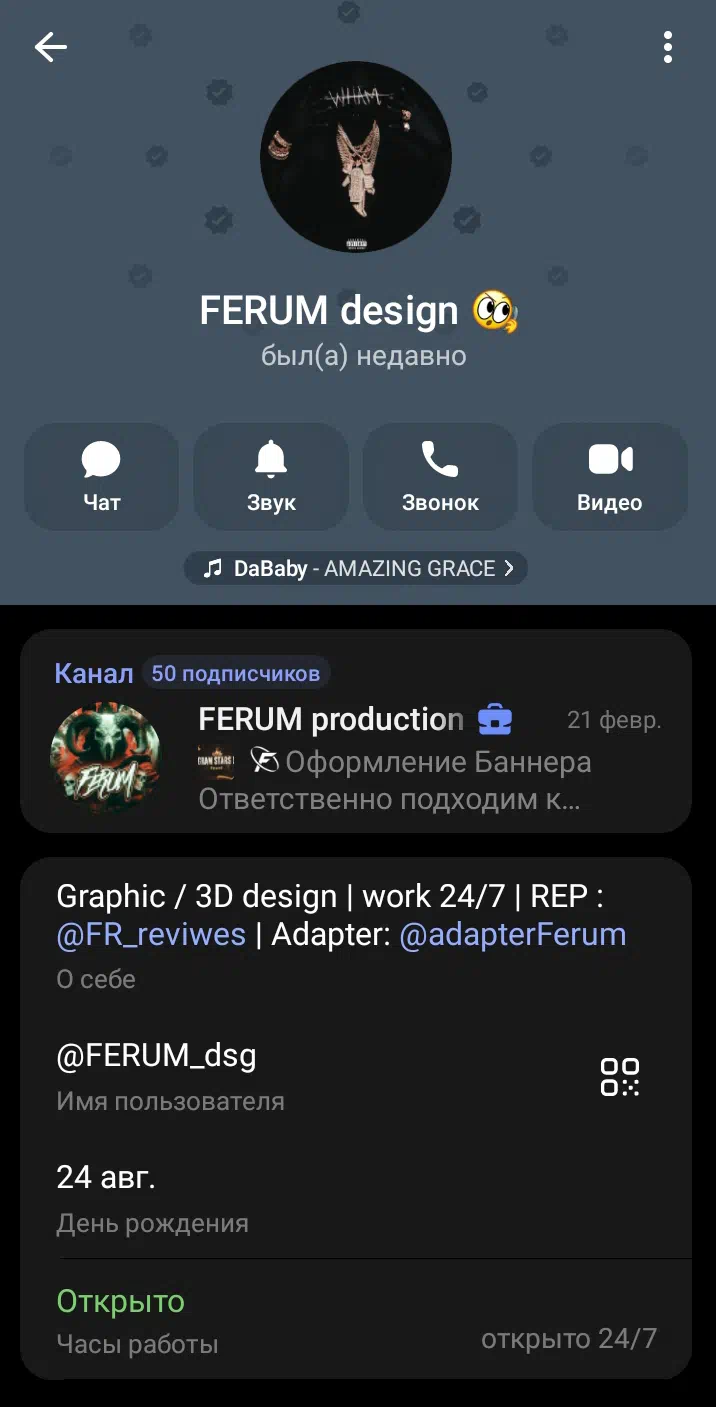Go back using the arrow icon
This screenshot has width=716, height=1407.
(x=50, y=47)
